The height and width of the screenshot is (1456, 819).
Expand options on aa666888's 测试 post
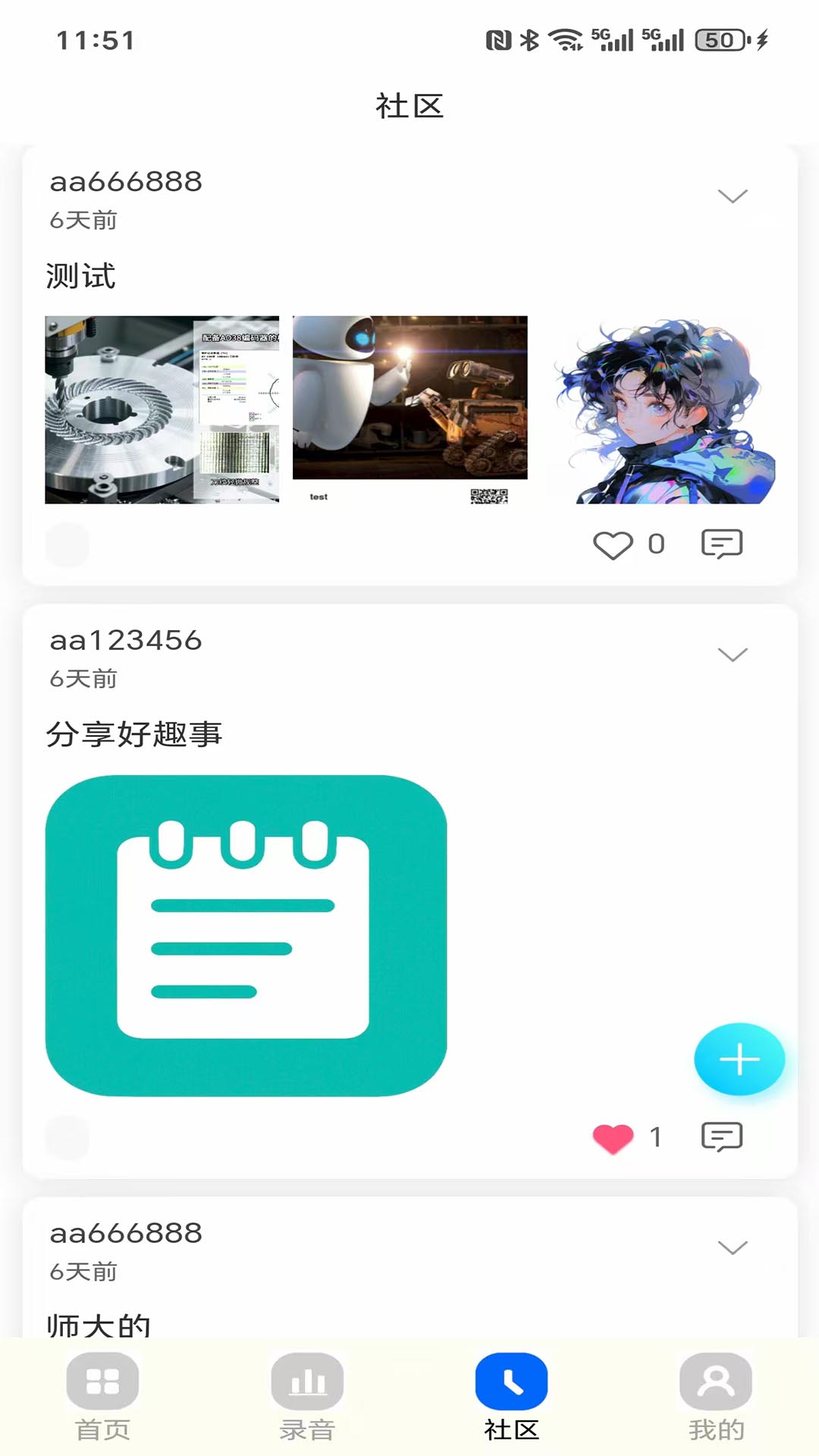coord(732,196)
